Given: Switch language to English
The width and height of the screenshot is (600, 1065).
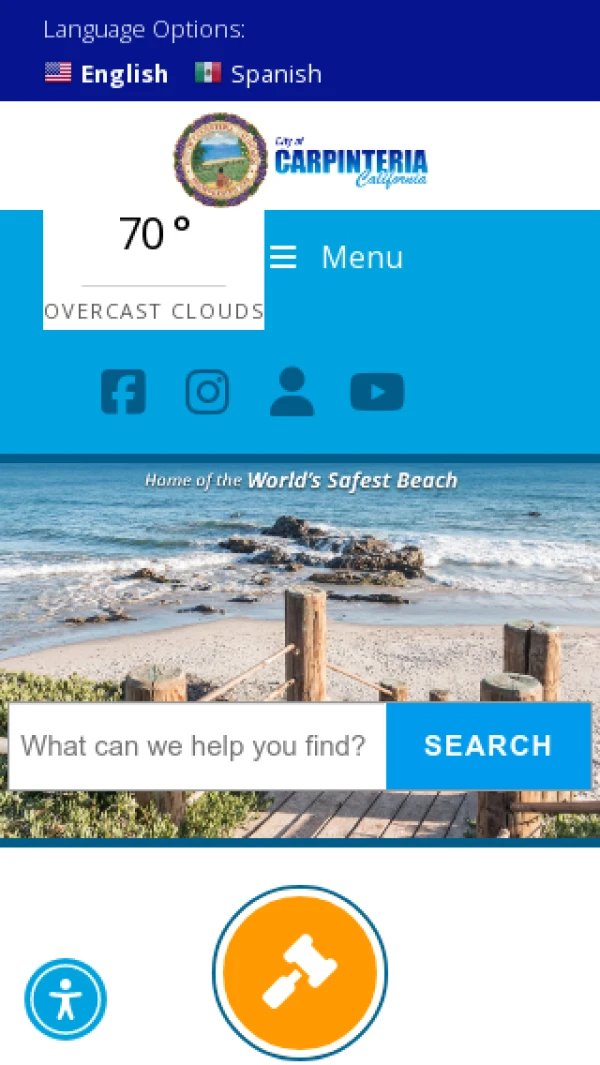Looking at the screenshot, I should click(107, 74).
